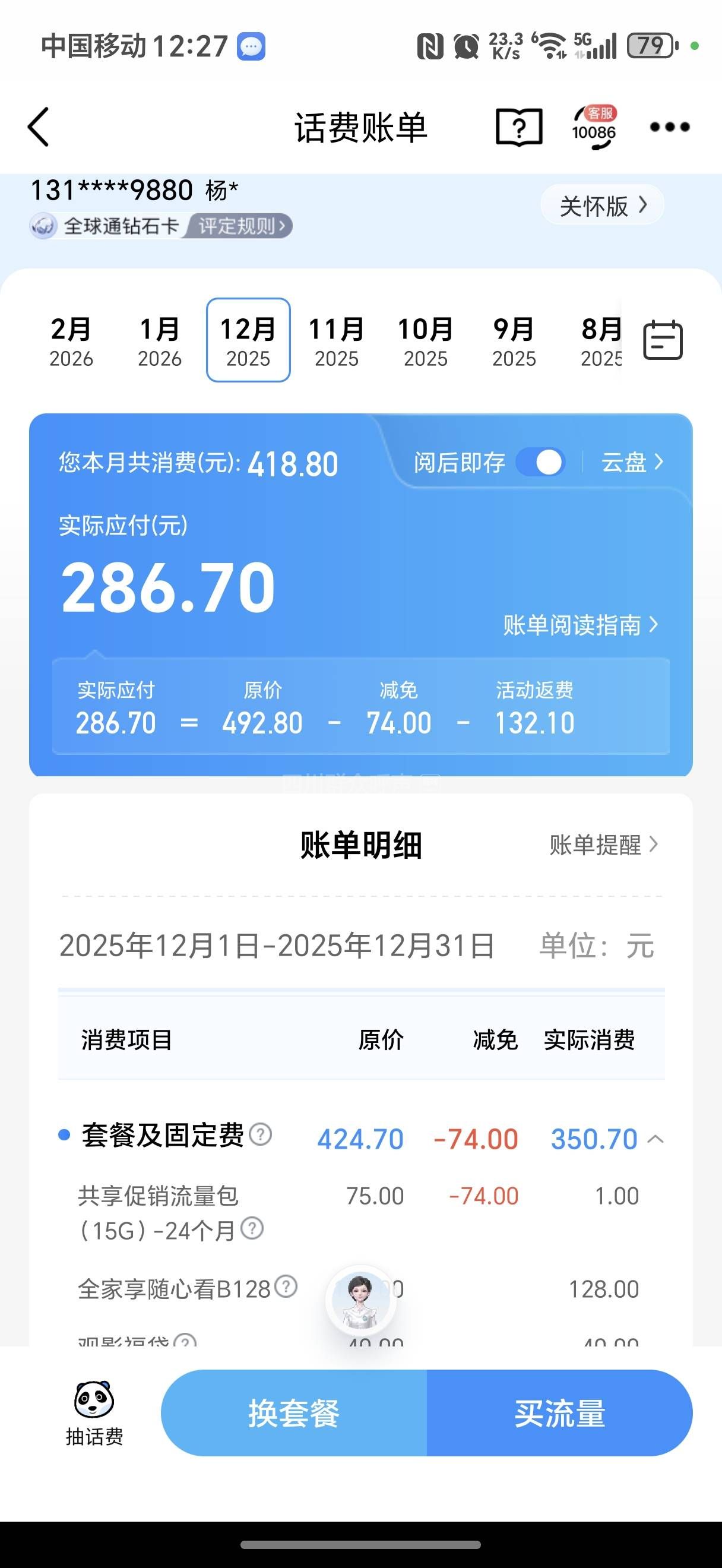Select the 1月 2026 bill
722x1568 pixels.
tap(159, 341)
